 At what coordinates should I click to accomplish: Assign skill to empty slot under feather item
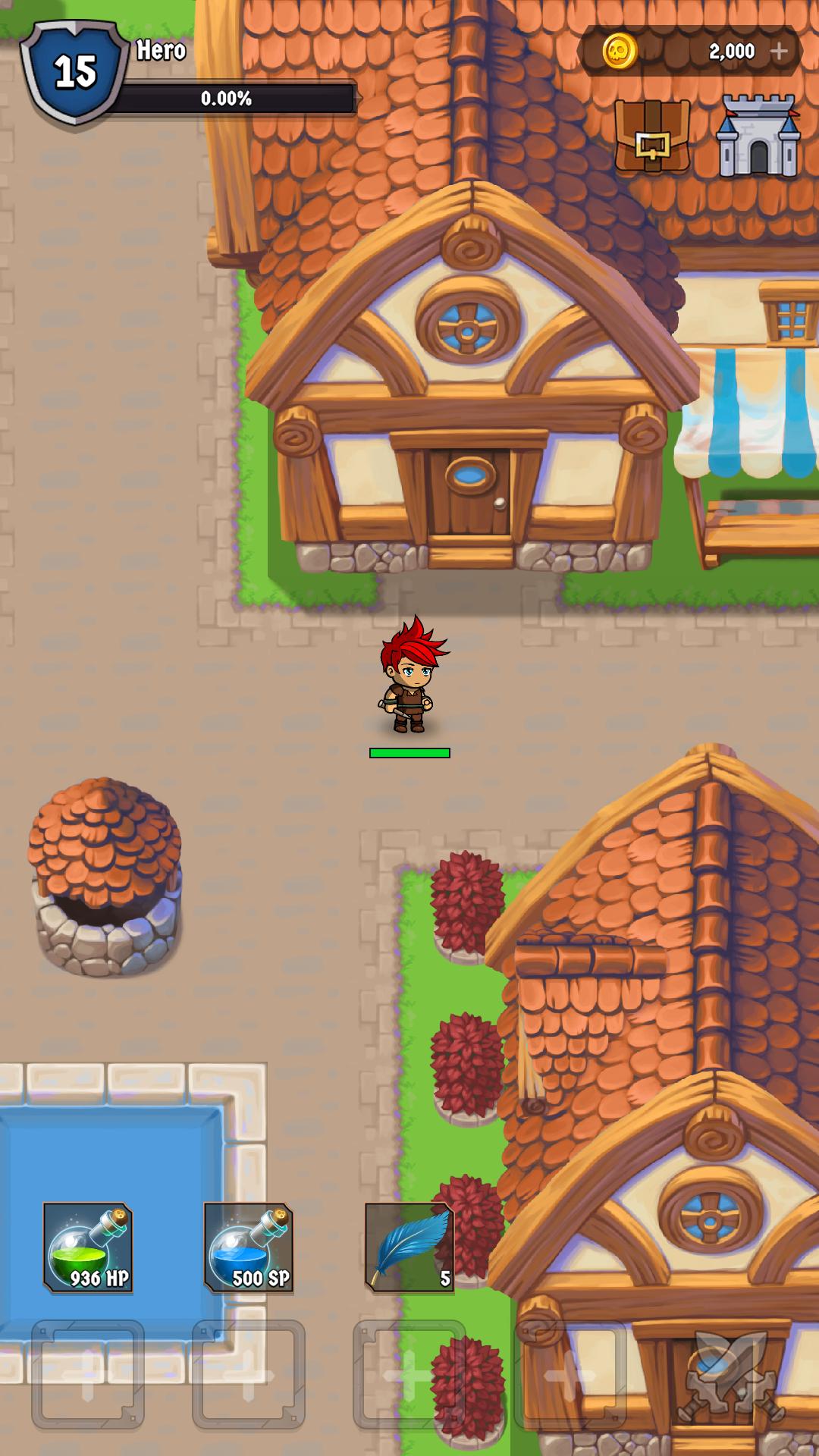click(x=409, y=1374)
